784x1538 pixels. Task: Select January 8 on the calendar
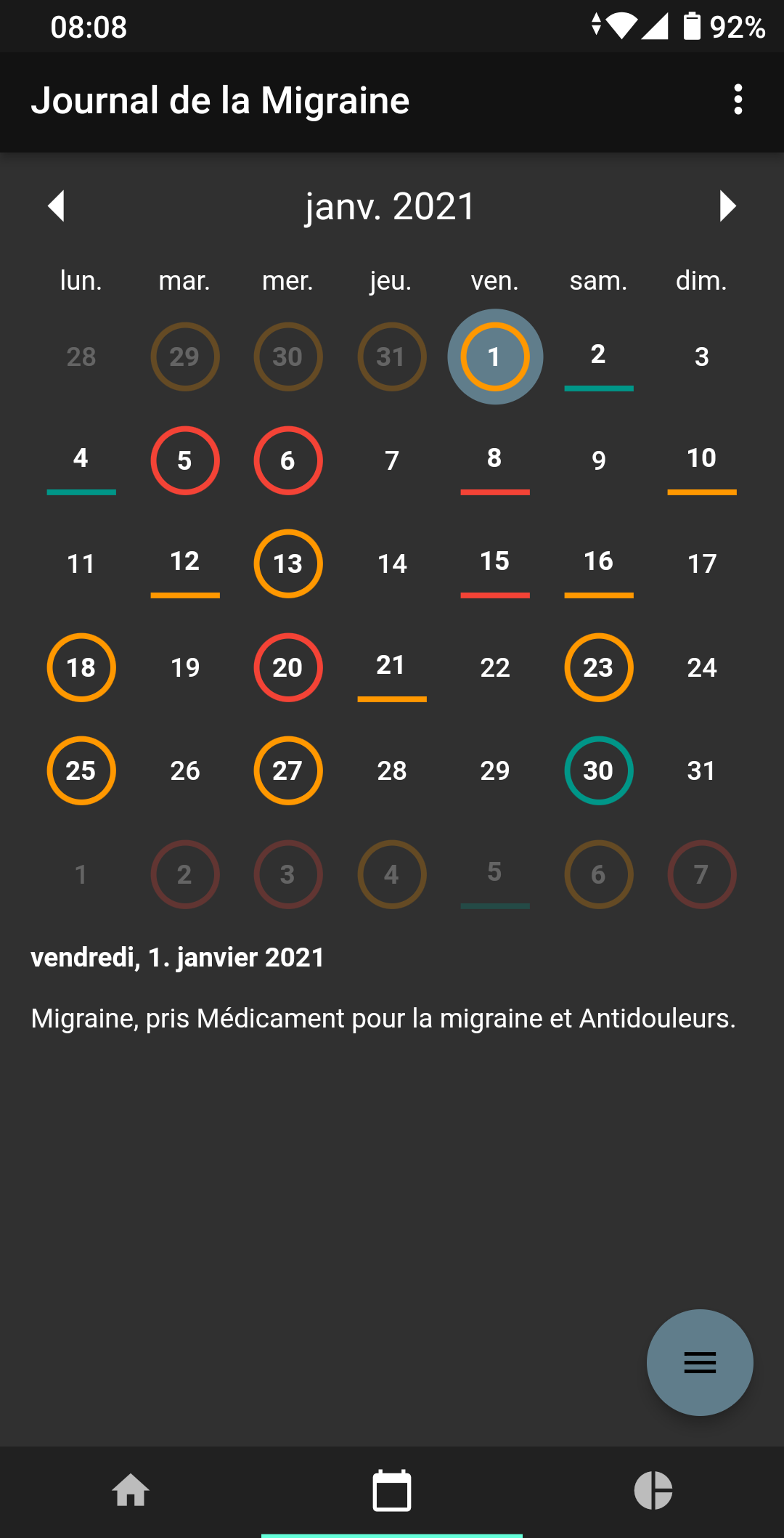point(494,460)
